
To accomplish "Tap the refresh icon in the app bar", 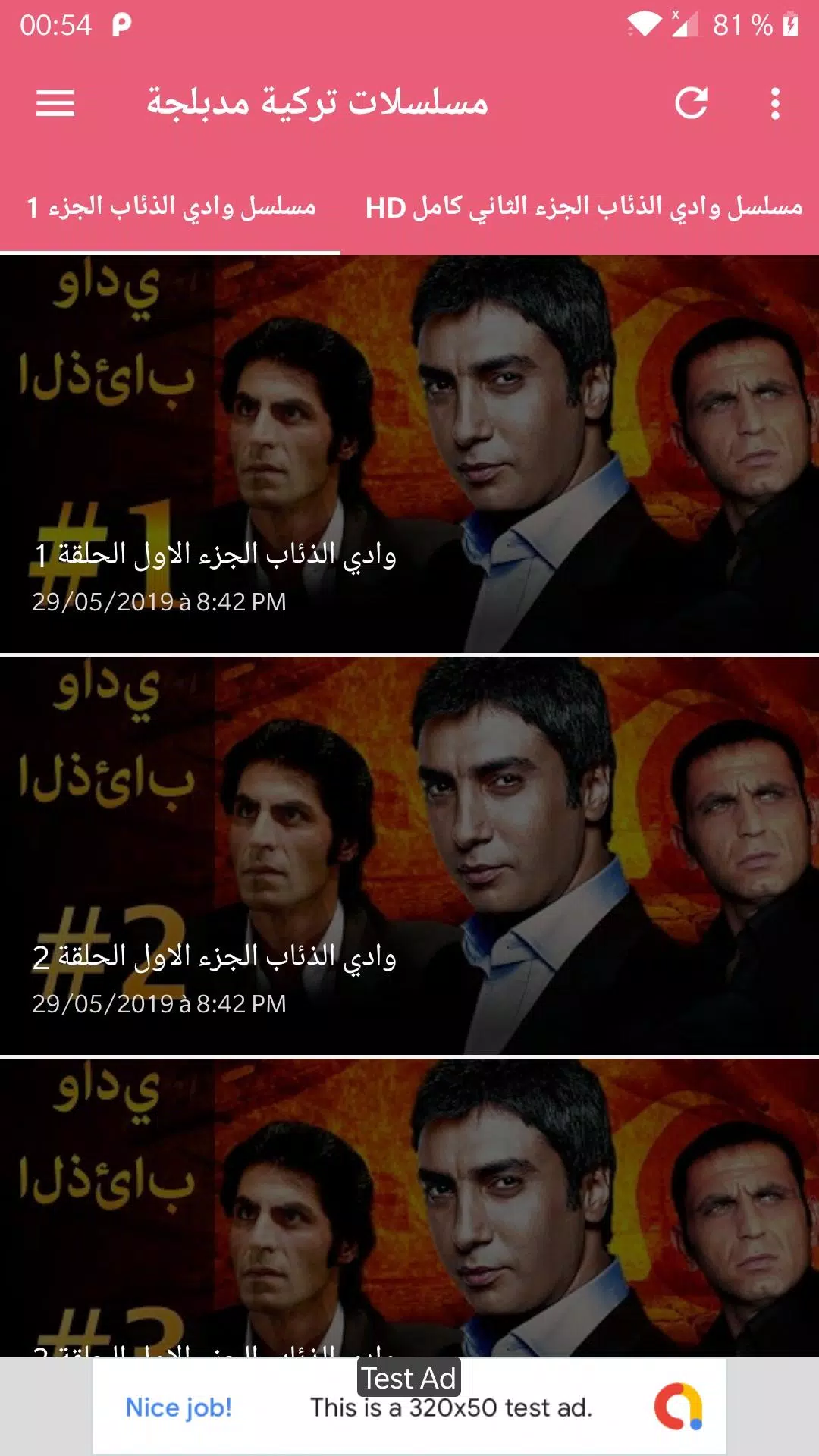I will point(691,103).
